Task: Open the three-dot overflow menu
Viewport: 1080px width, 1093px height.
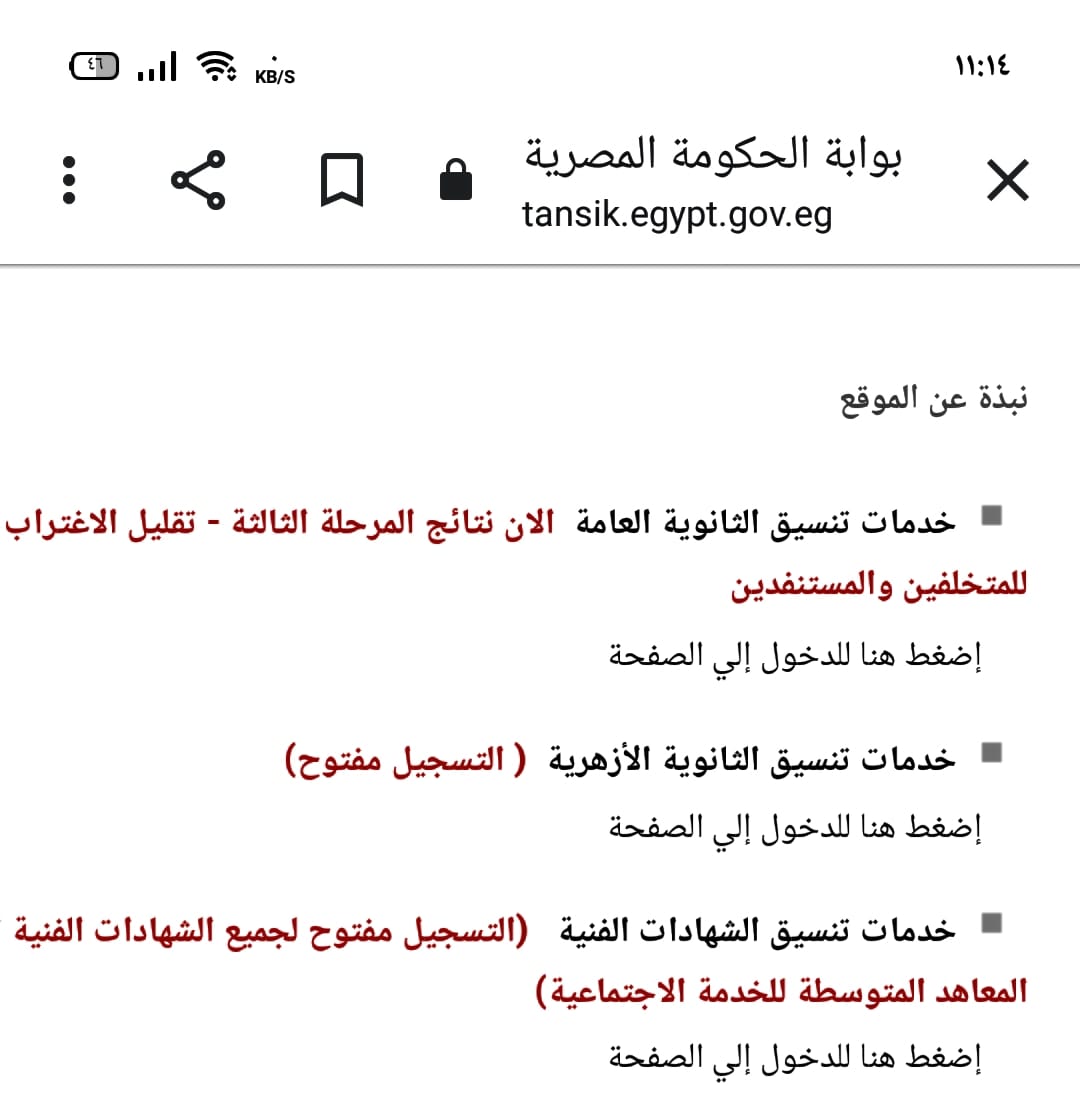Action: 68,180
